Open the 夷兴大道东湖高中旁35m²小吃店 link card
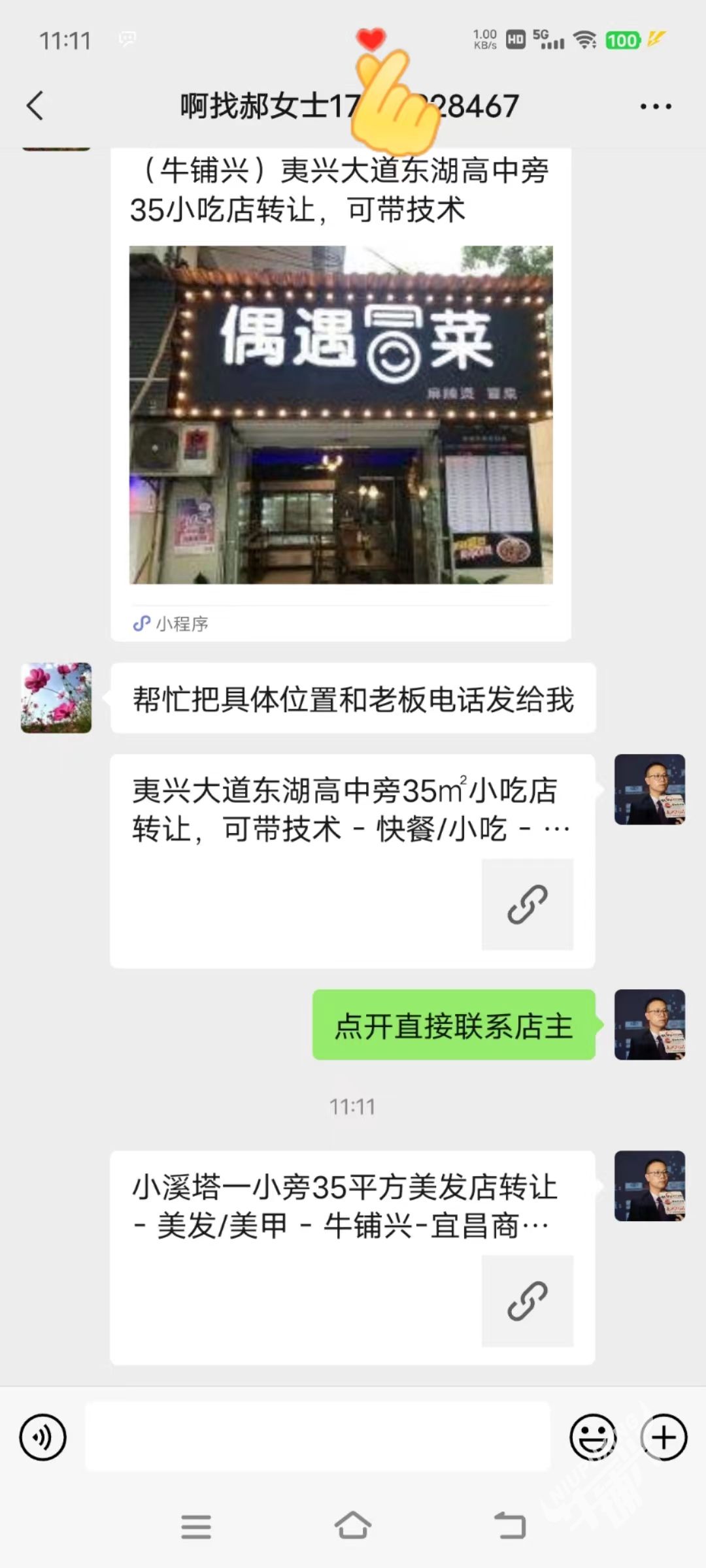Viewport: 706px width, 1568px height. click(352, 860)
